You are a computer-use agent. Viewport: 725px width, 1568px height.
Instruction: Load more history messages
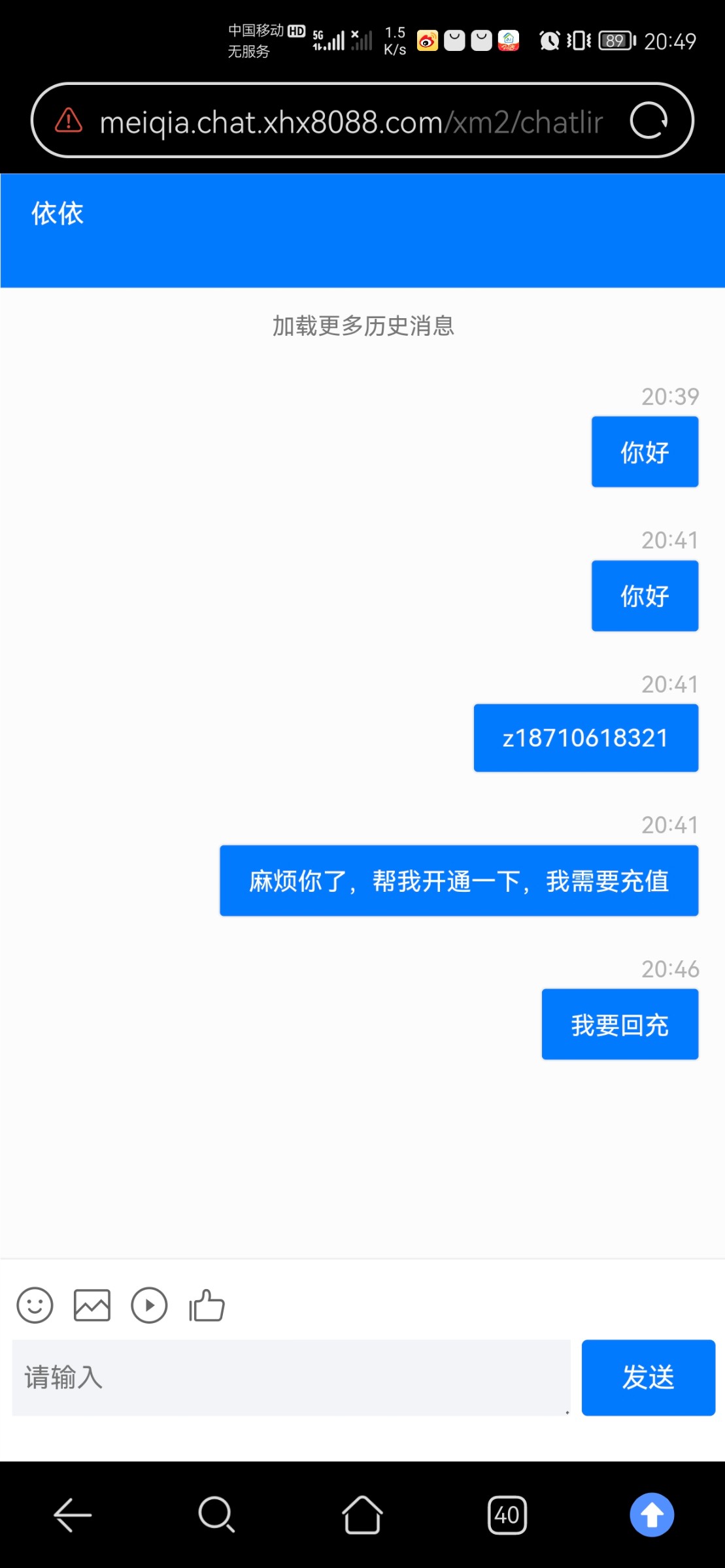pos(363,325)
